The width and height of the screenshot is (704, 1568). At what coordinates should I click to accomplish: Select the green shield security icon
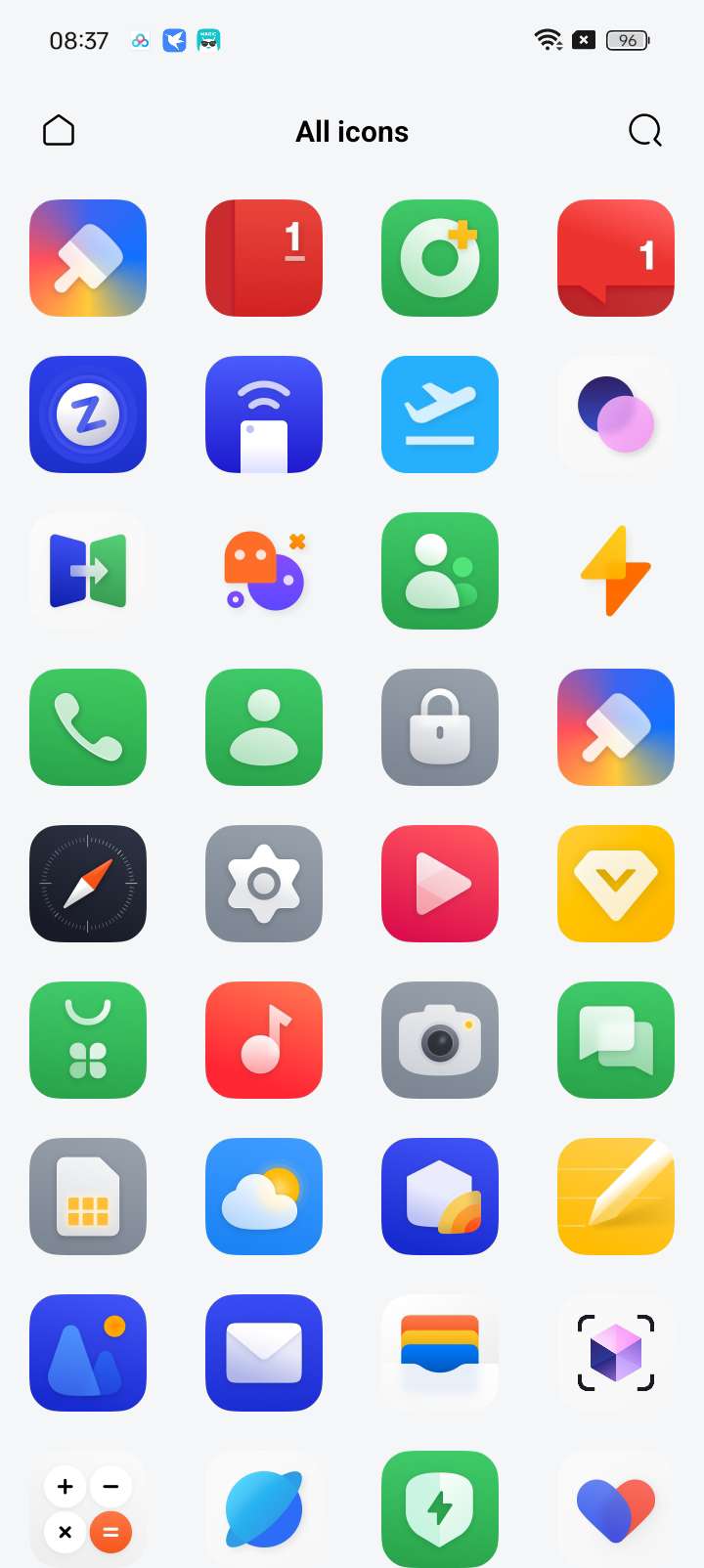coord(440,1509)
